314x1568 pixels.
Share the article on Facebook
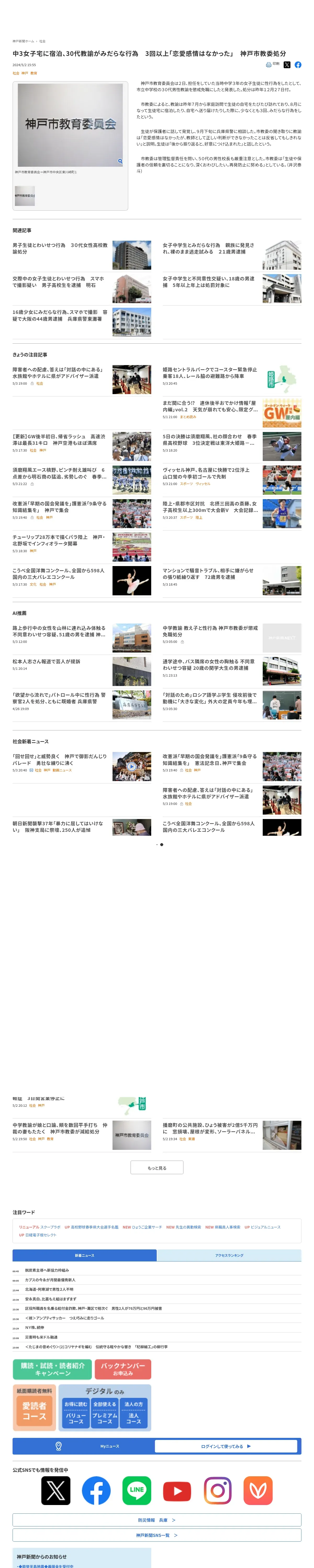pos(298,65)
